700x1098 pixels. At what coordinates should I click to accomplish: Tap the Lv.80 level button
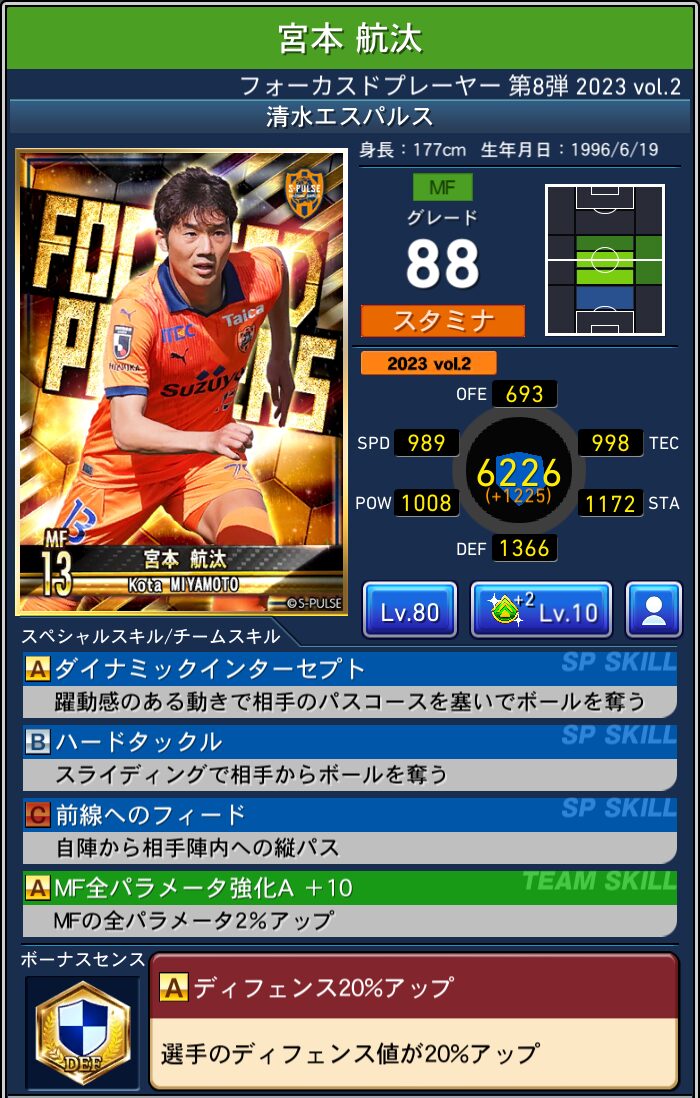pyautogui.click(x=410, y=610)
